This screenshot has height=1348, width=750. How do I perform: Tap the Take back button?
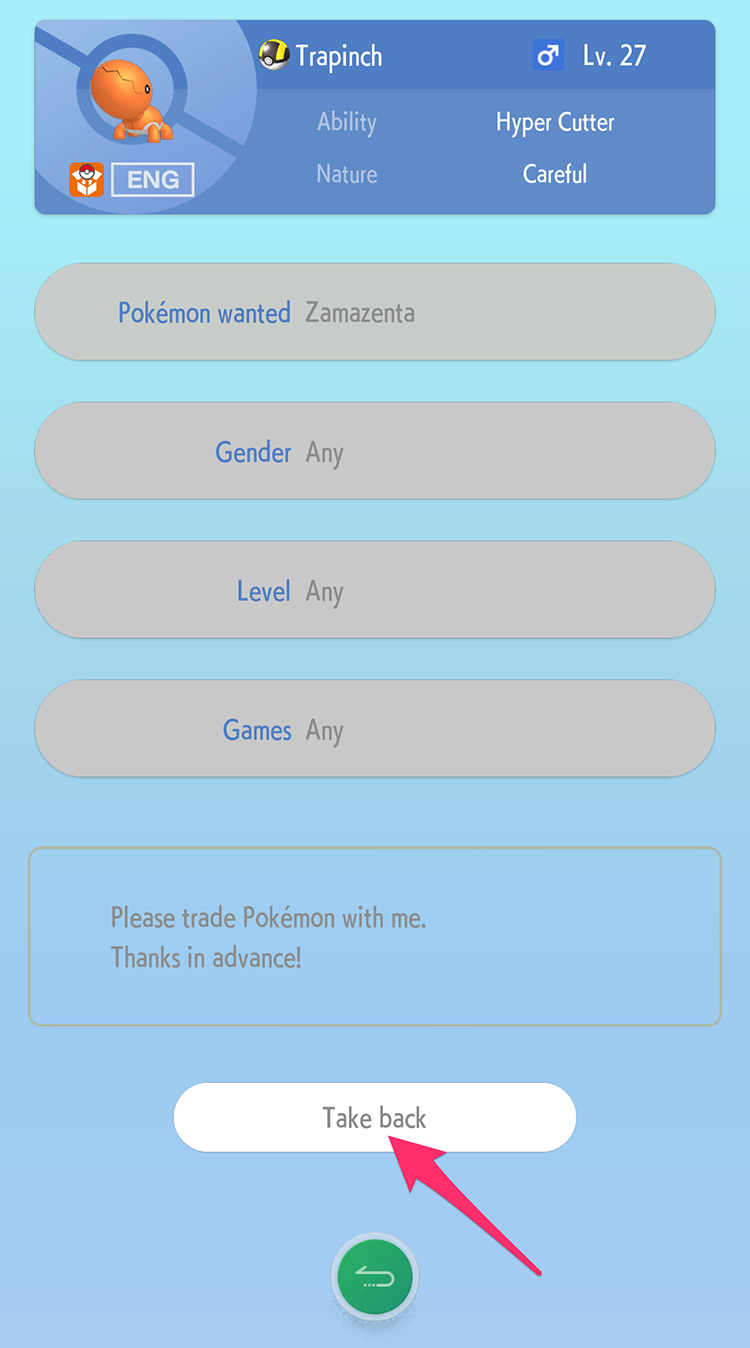click(374, 1117)
